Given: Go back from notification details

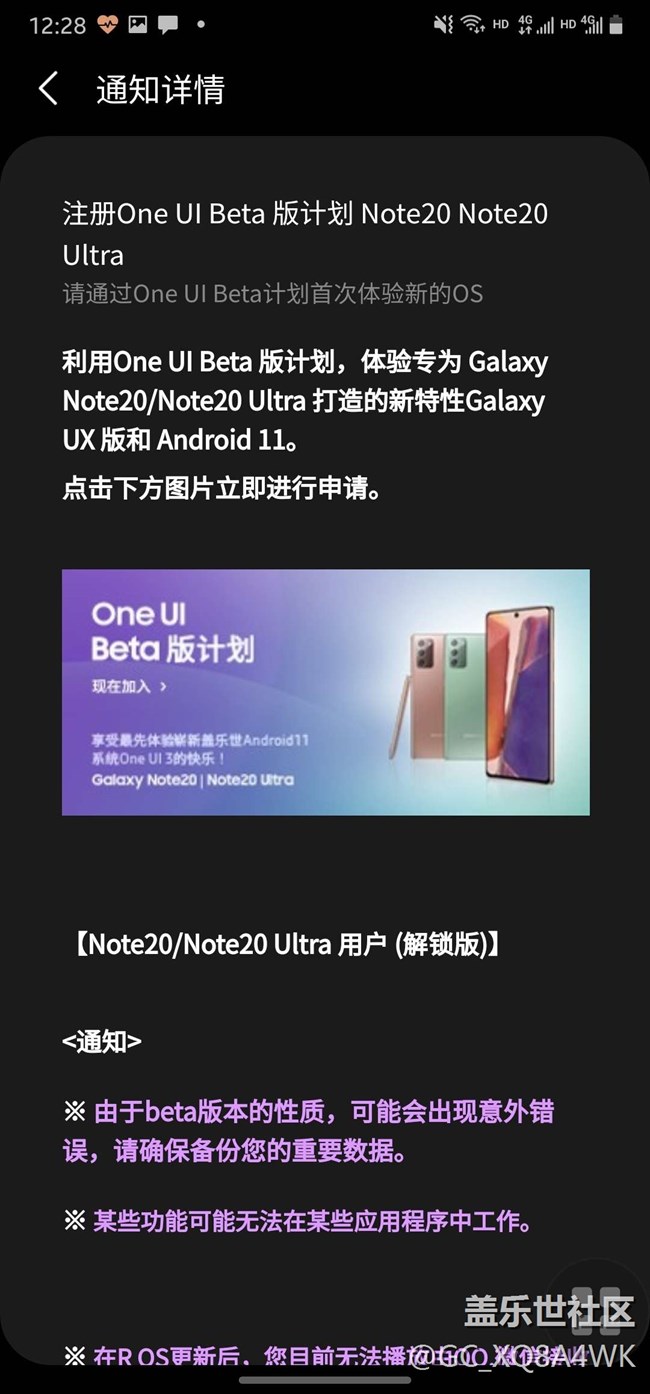Looking at the screenshot, I should (48, 89).
